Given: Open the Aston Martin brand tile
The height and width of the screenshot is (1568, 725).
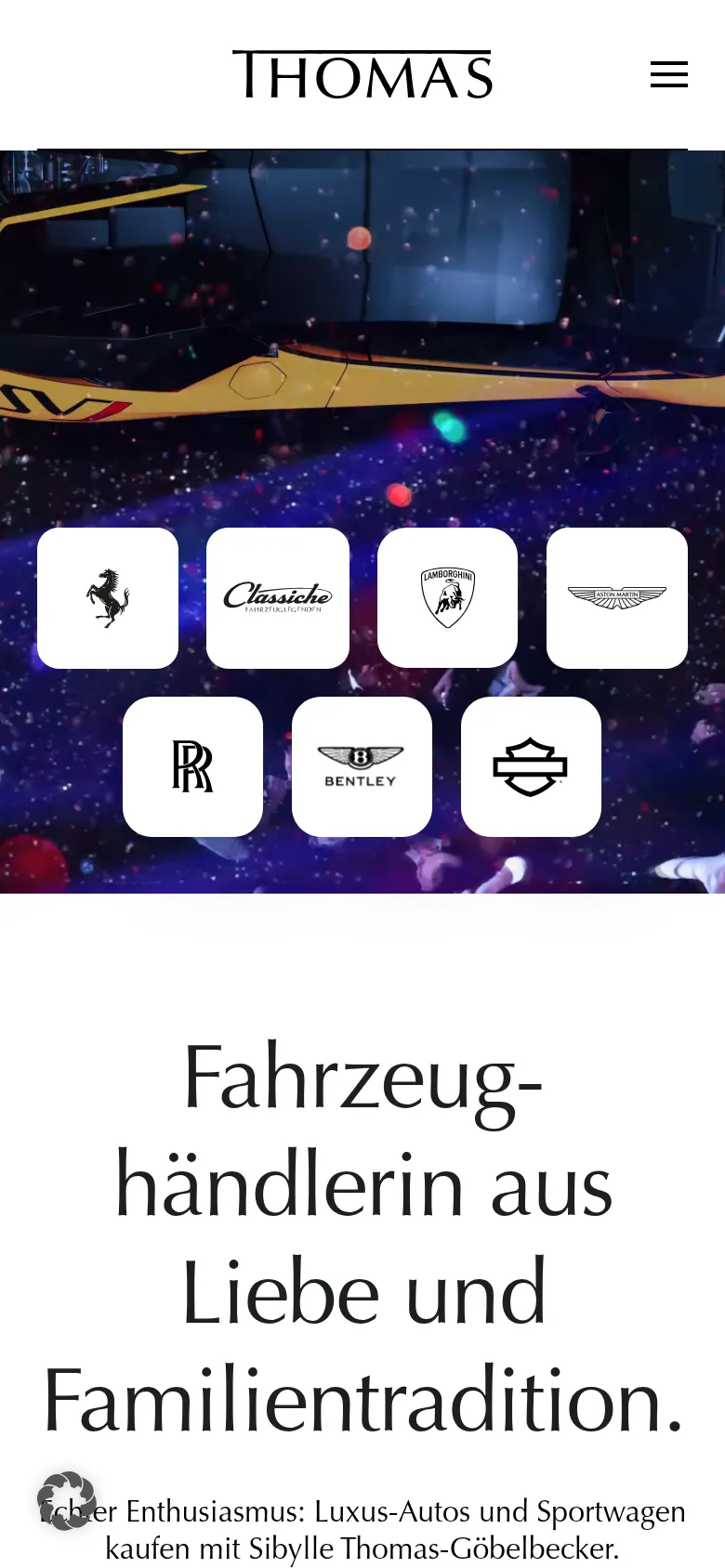Looking at the screenshot, I should (617, 598).
